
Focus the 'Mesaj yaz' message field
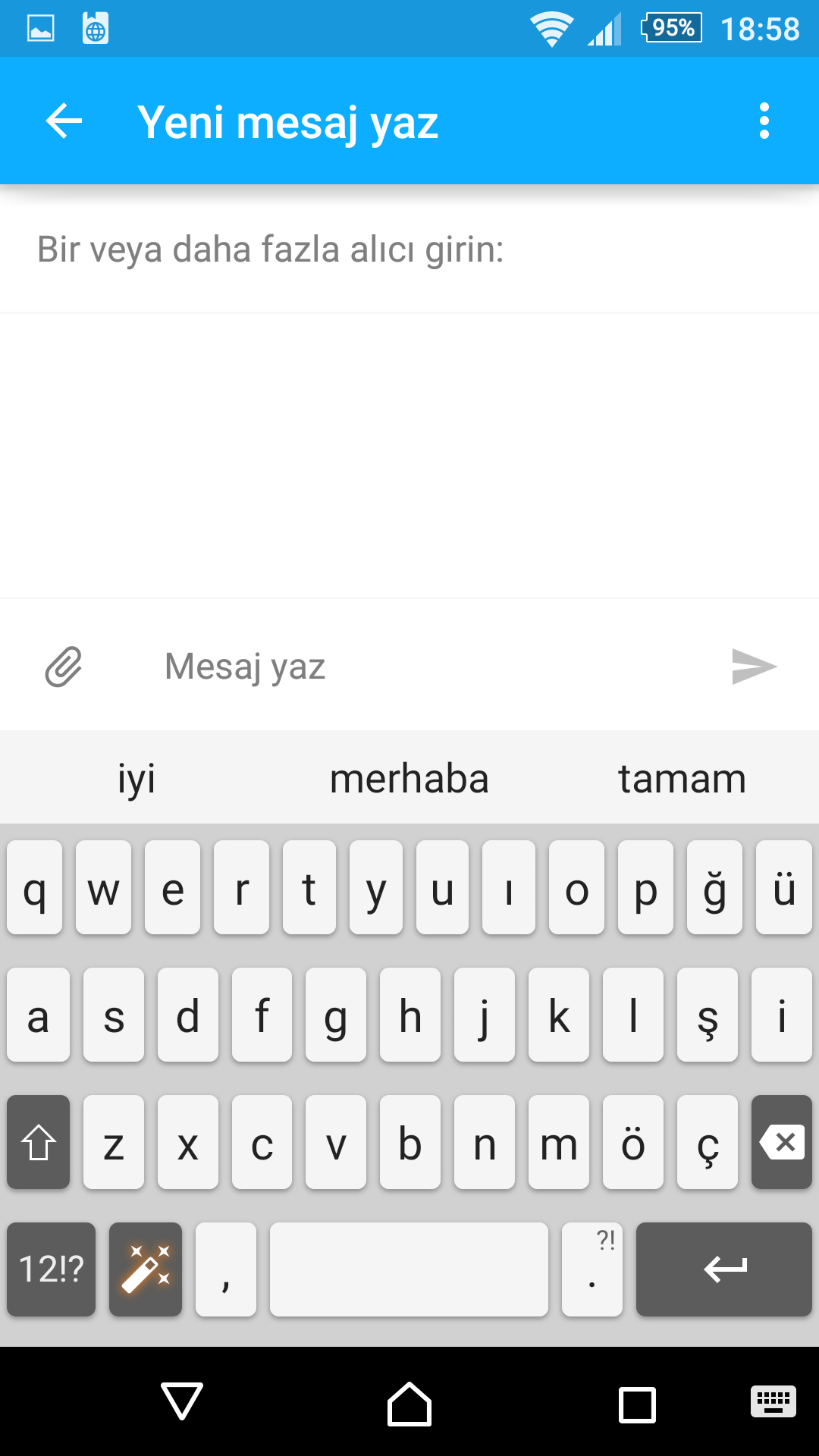425,667
